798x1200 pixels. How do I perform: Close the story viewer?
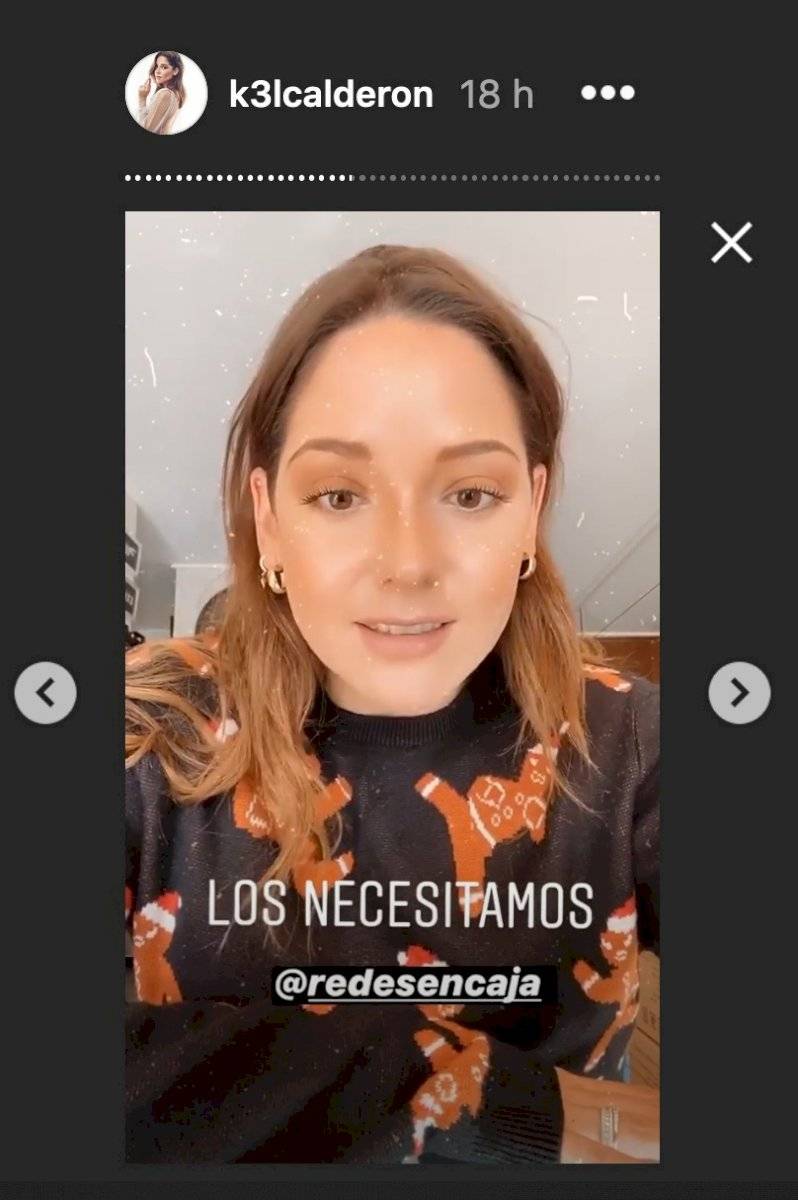[x=731, y=243]
